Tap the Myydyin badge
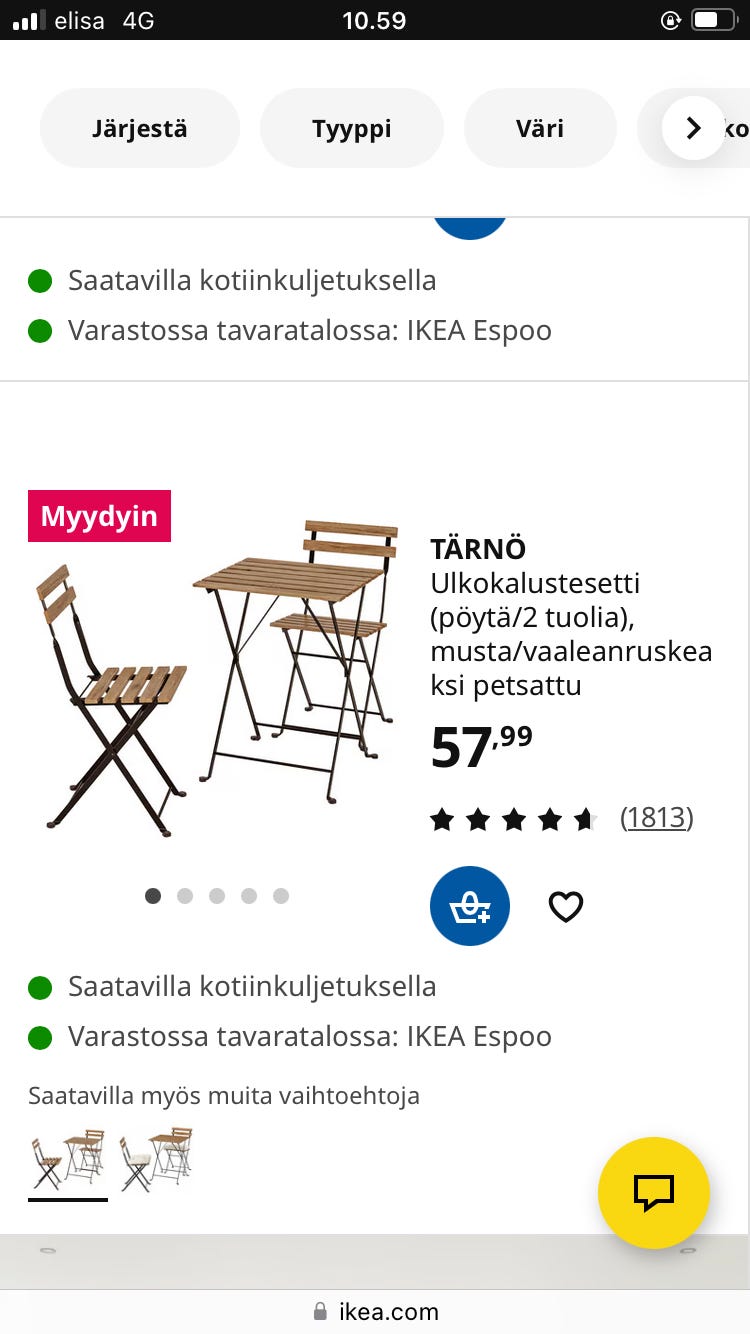 [99, 516]
